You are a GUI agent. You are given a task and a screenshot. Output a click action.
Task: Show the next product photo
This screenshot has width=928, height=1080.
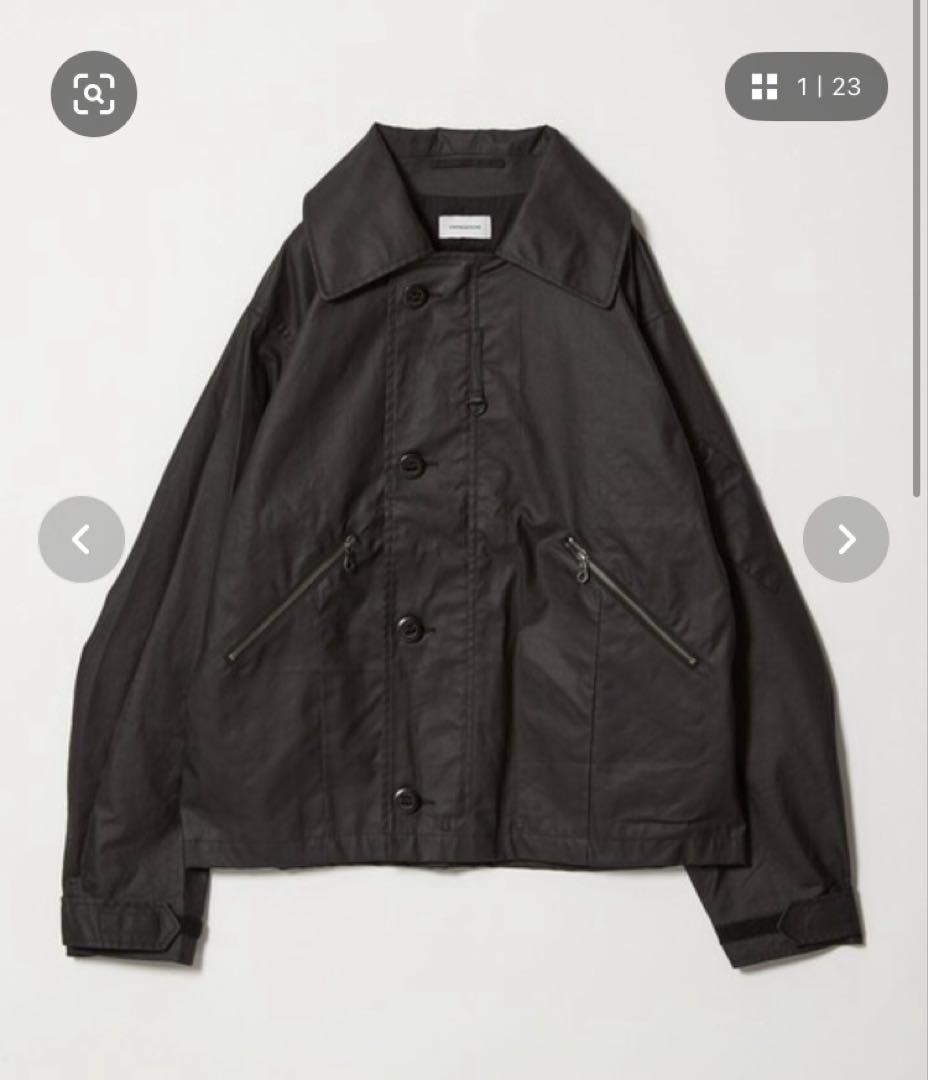[846, 540]
